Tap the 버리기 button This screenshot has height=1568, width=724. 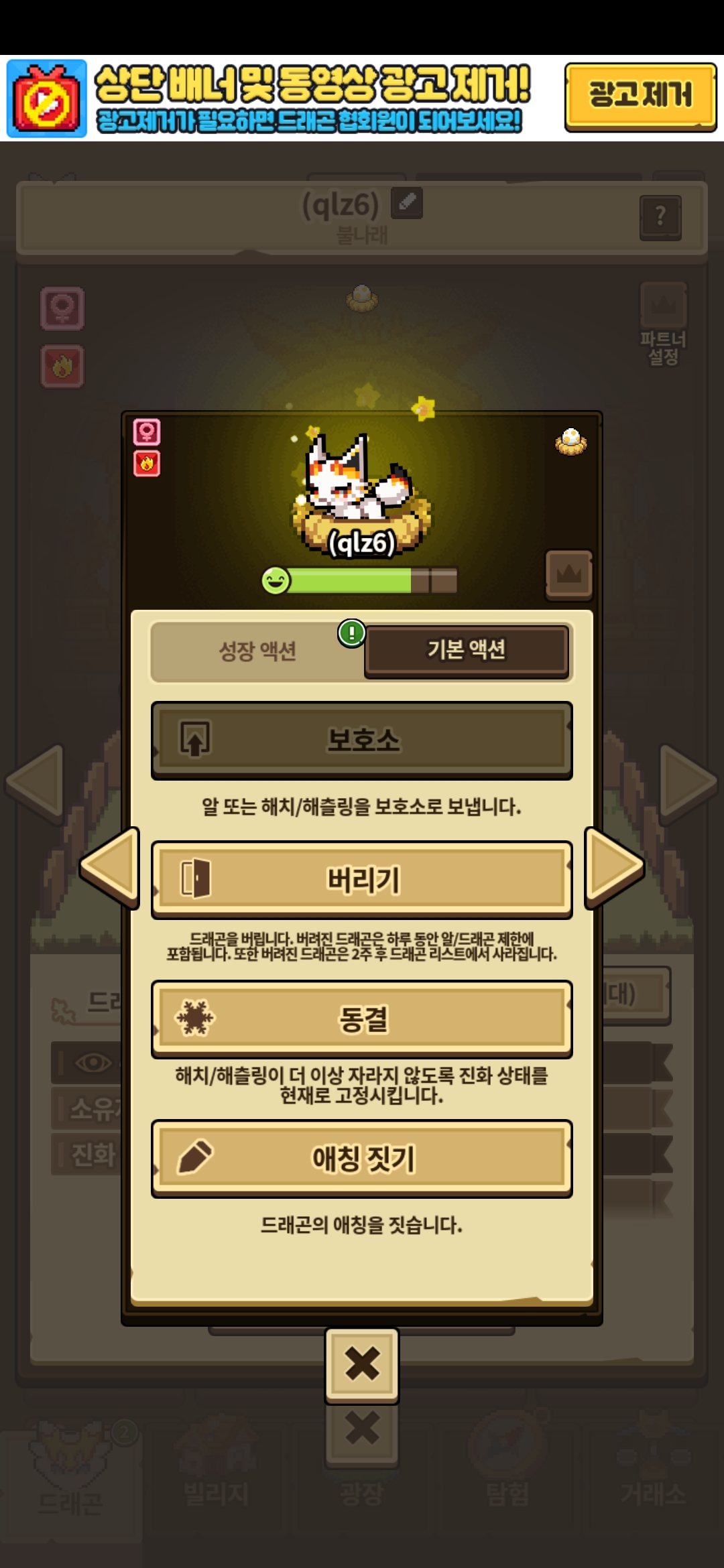tap(362, 879)
